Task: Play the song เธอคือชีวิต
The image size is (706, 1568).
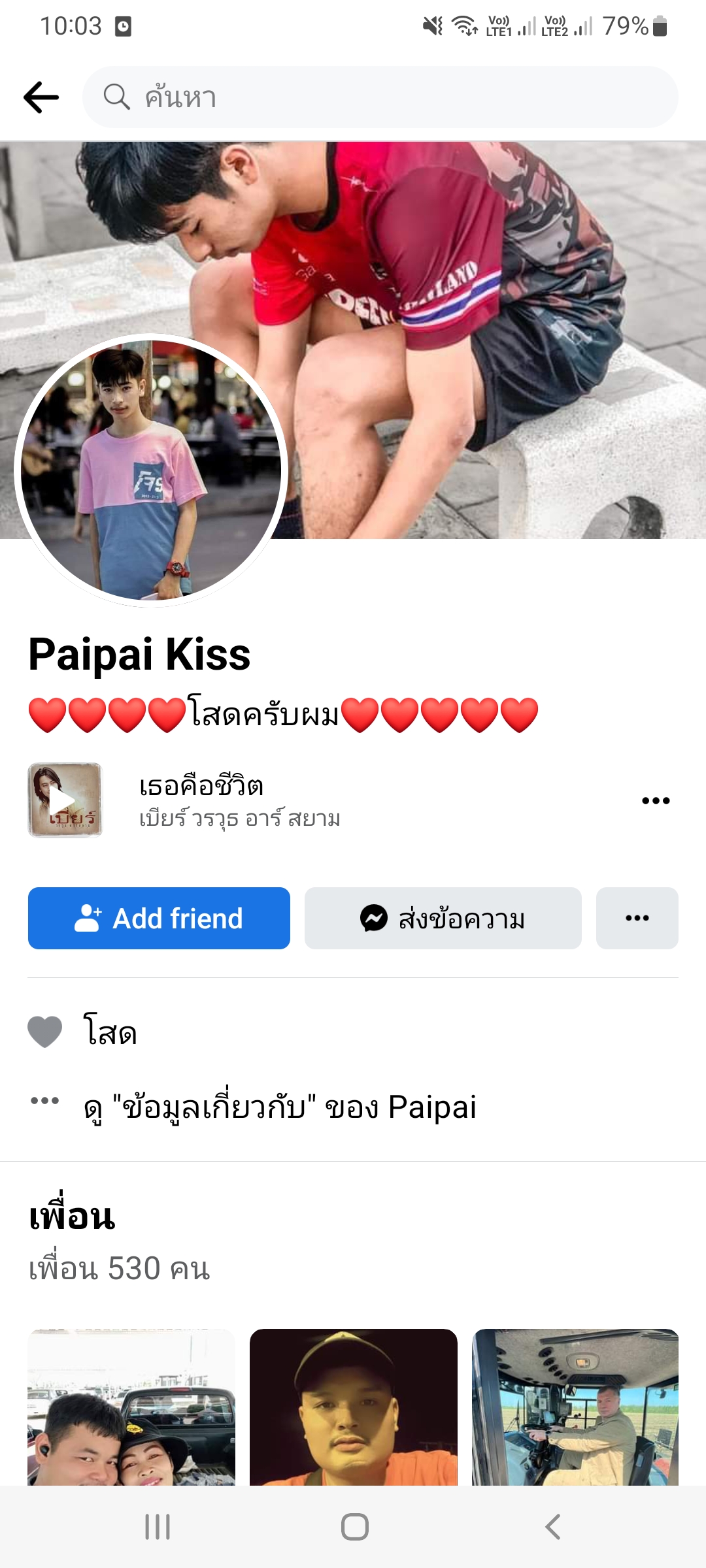Action: point(65,800)
